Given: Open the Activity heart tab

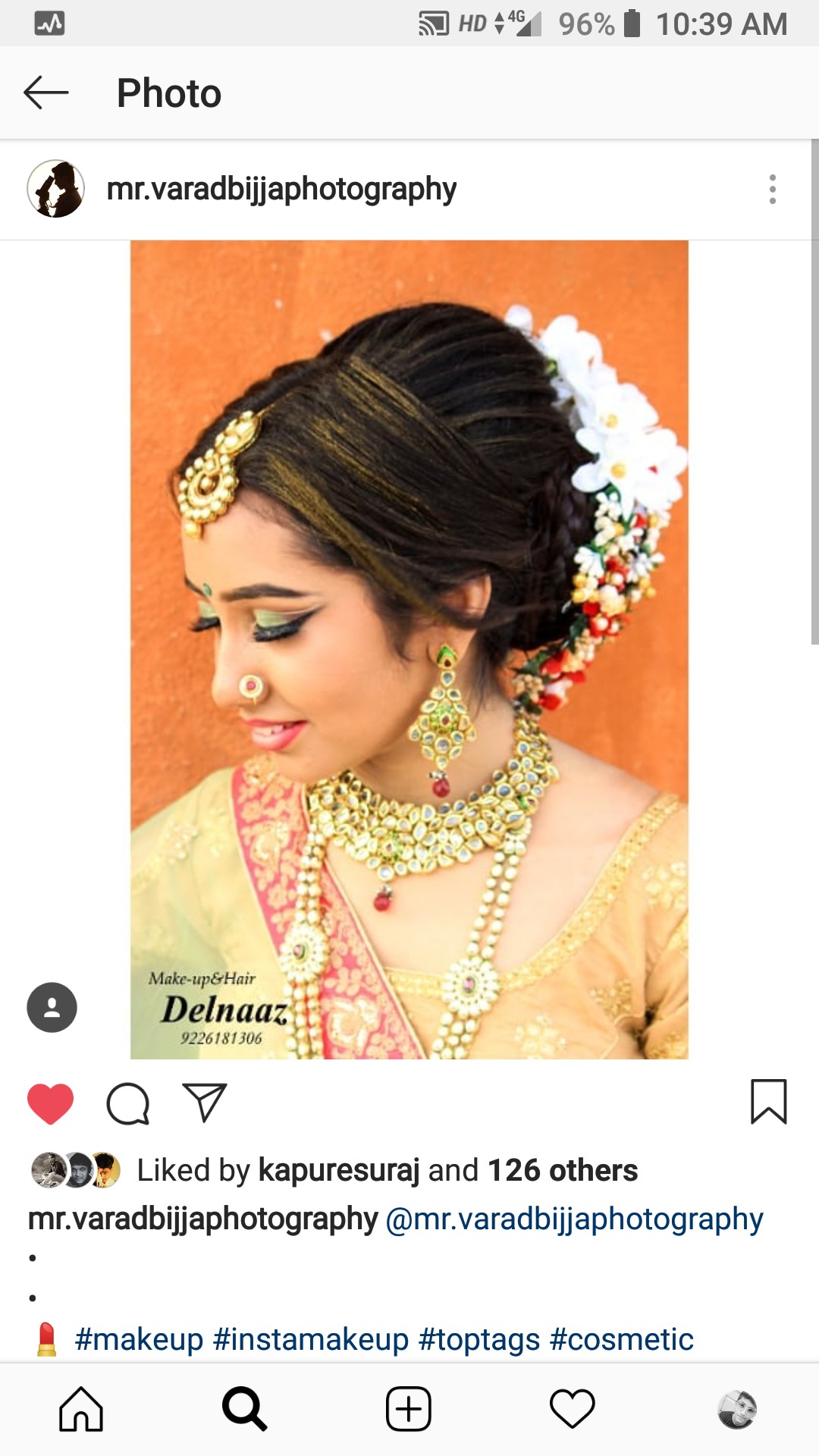Looking at the screenshot, I should [572, 1409].
